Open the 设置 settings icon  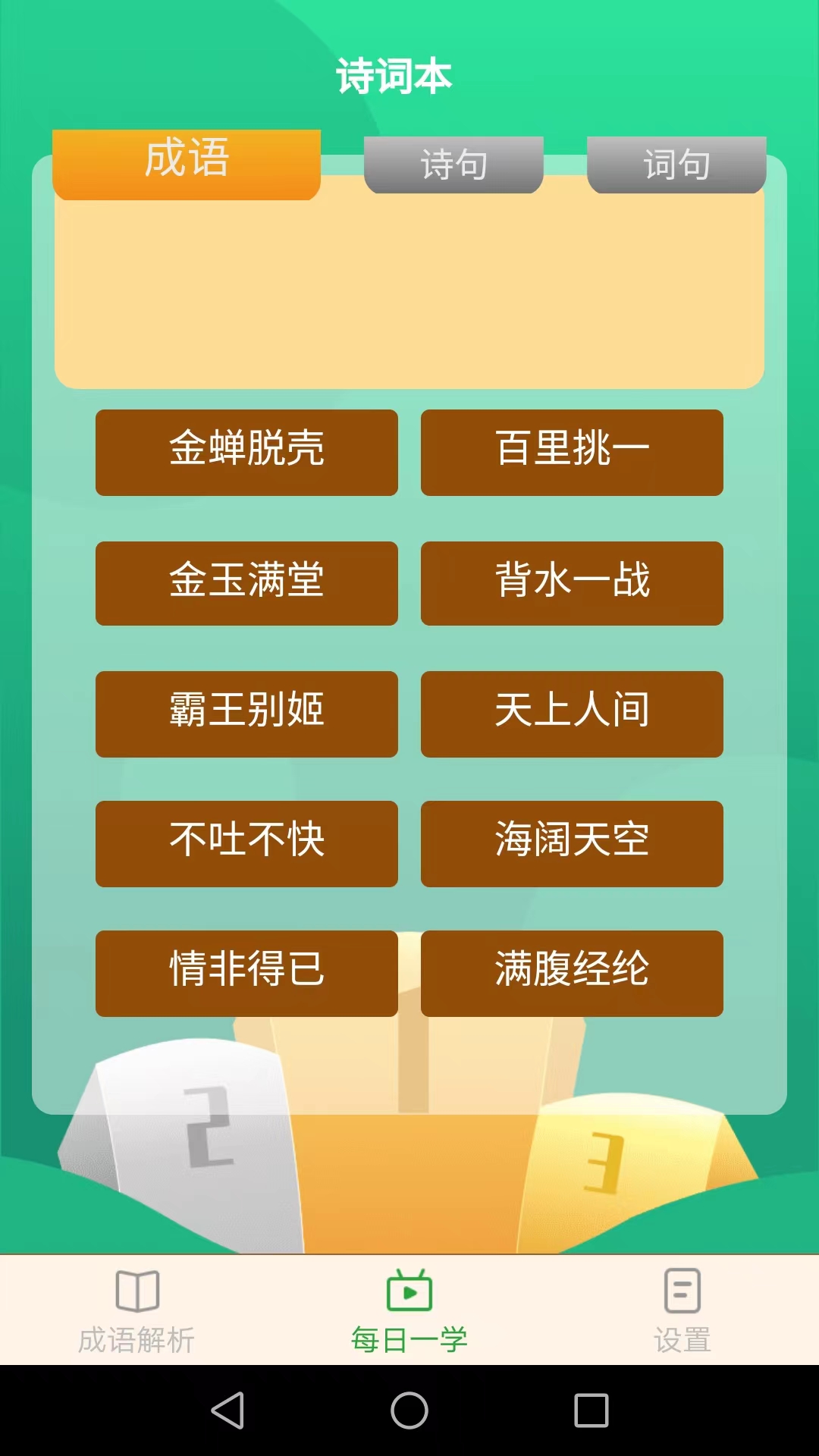(680, 1289)
